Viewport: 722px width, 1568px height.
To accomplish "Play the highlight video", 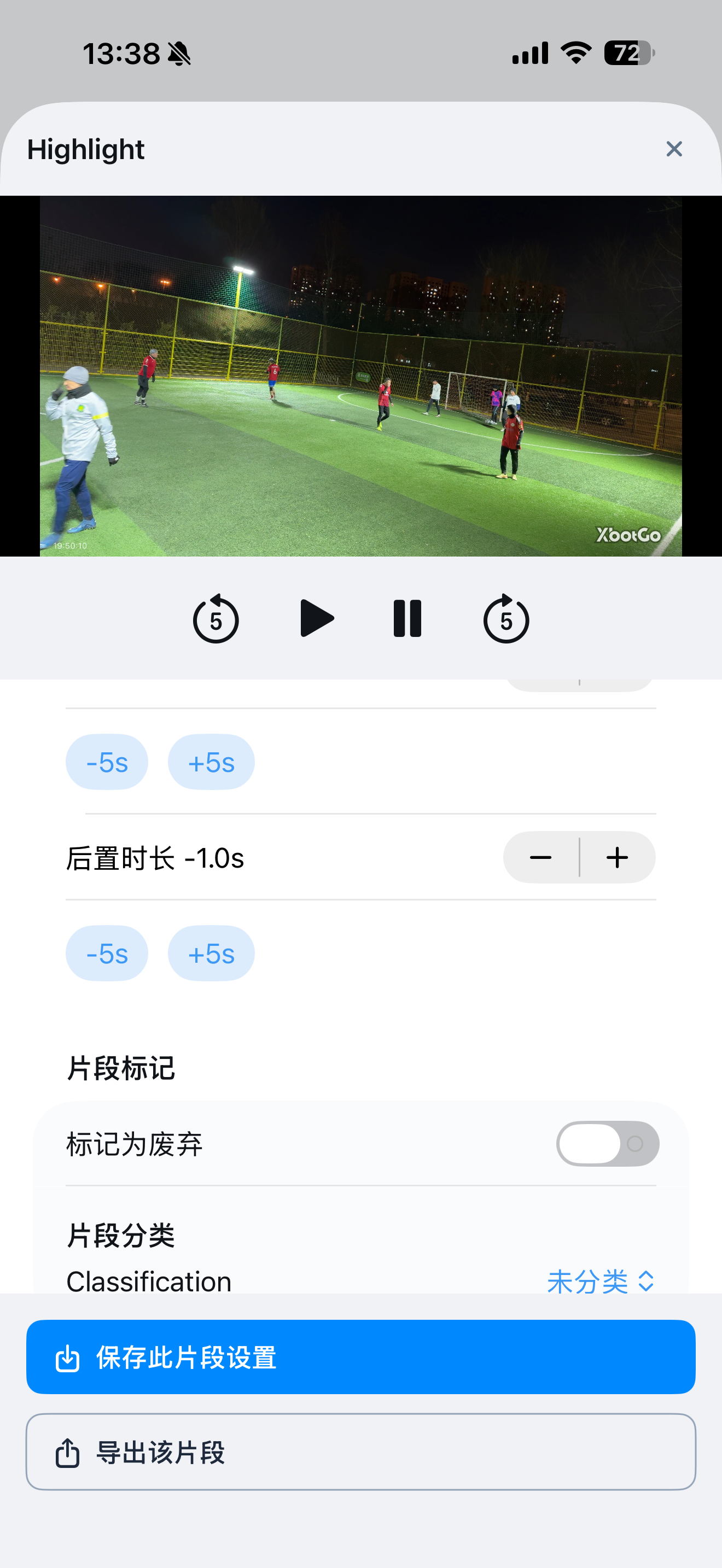I will tap(316, 619).
